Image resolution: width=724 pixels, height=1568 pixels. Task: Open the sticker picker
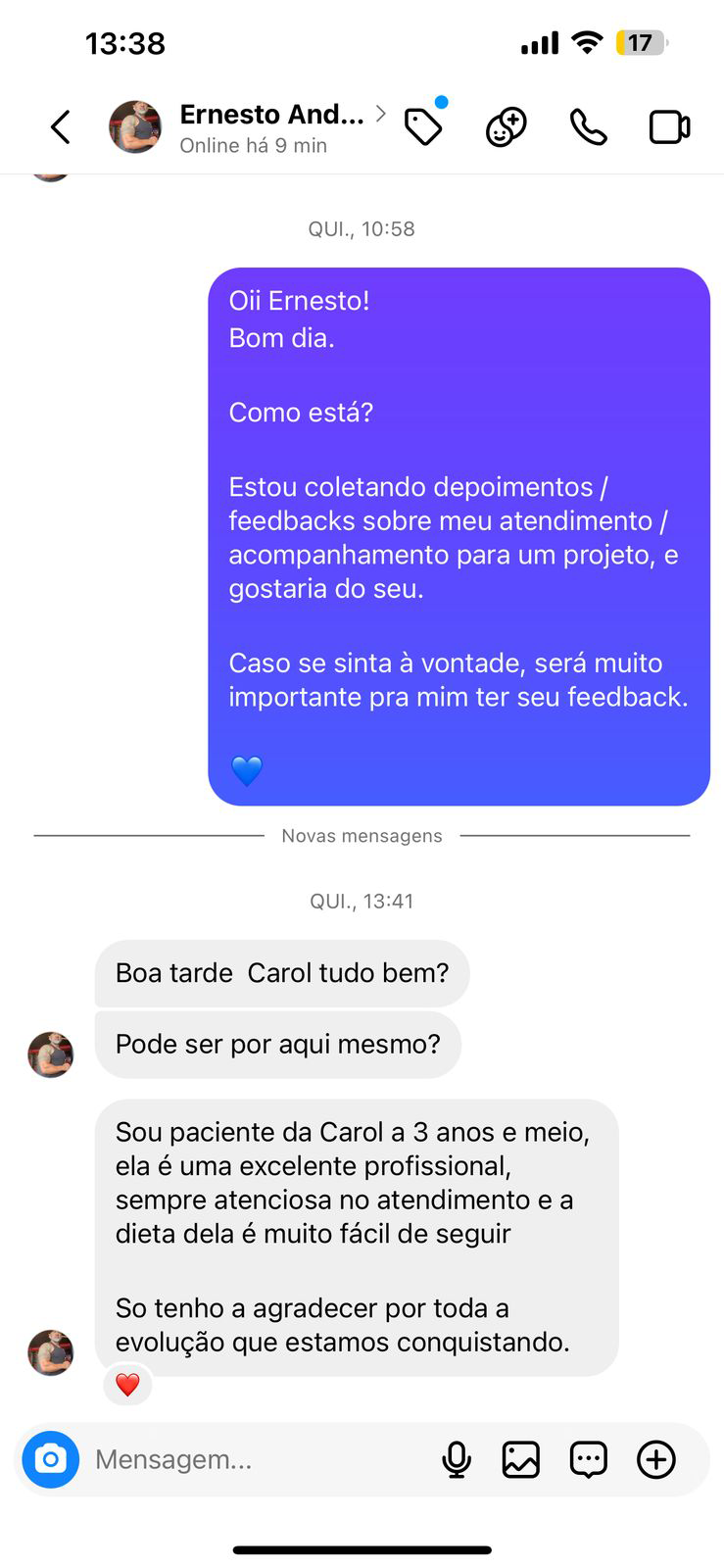[x=588, y=1459]
